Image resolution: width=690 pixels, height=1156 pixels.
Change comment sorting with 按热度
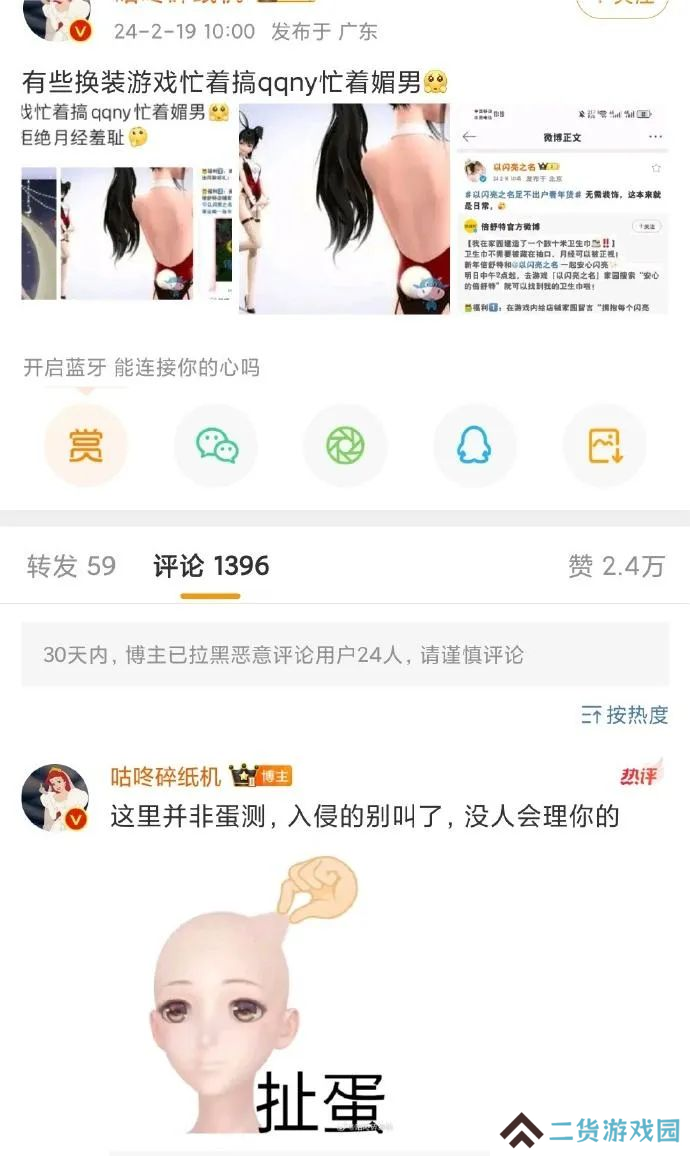(625, 715)
